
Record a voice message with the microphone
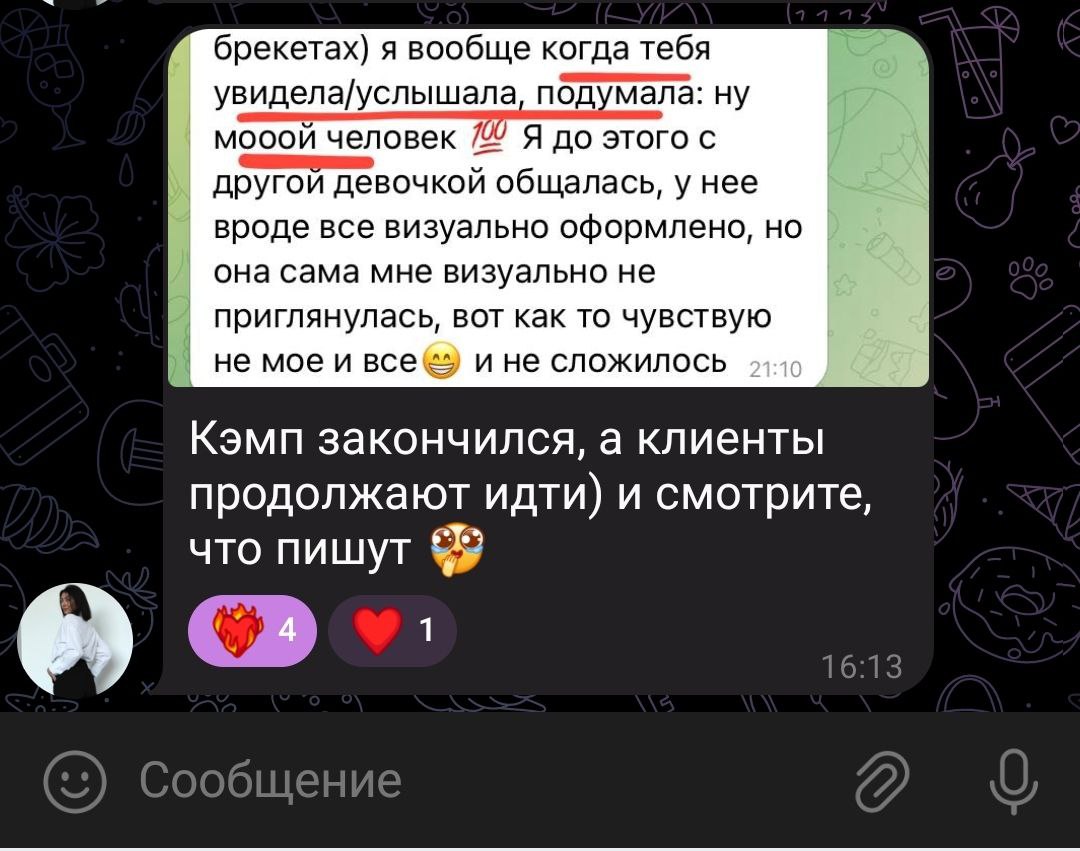tap(1010, 781)
